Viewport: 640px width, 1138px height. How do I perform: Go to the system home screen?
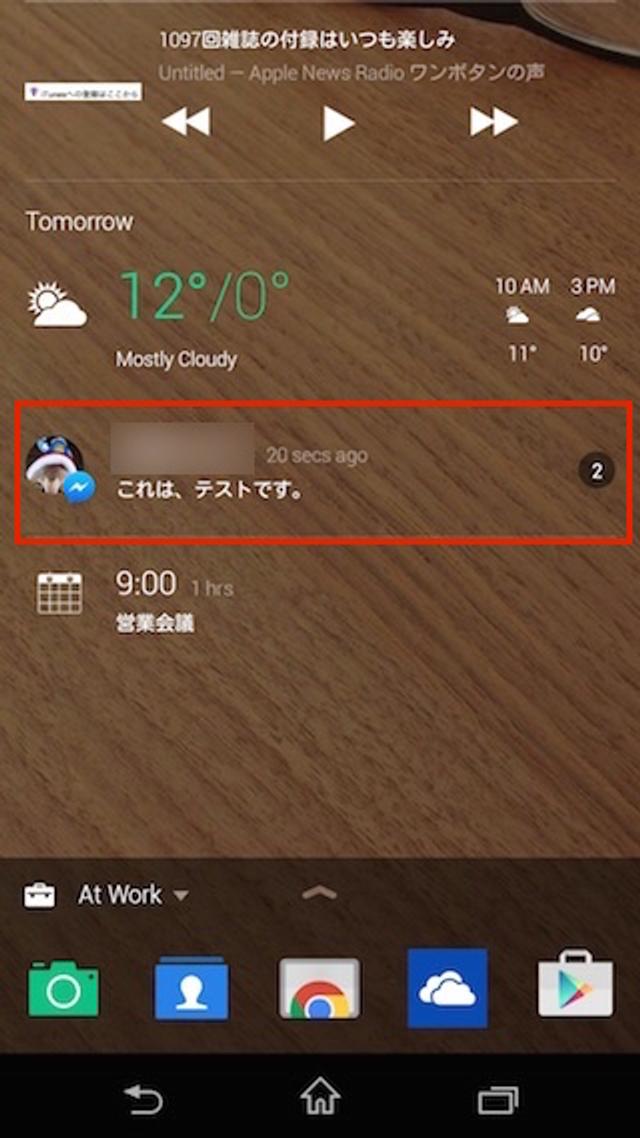click(320, 1099)
